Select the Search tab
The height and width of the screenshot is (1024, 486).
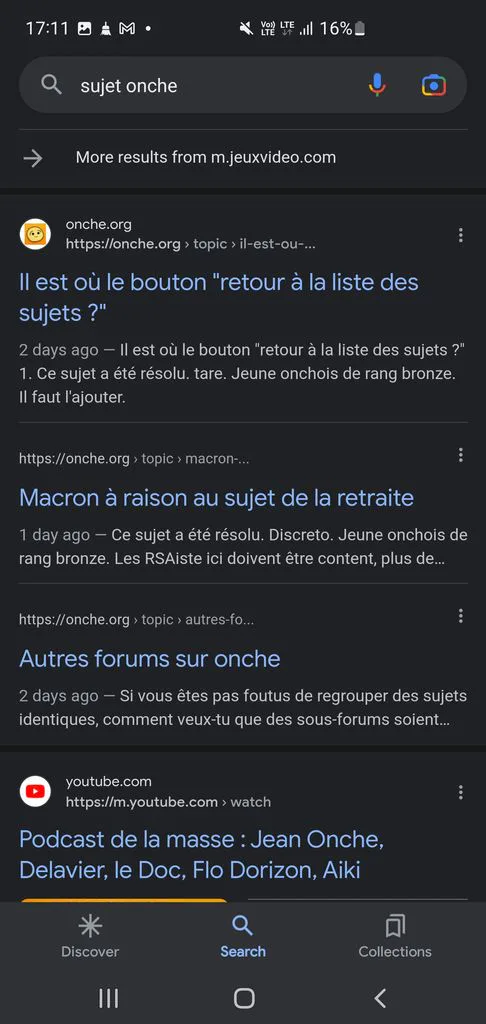tap(243, 936)
